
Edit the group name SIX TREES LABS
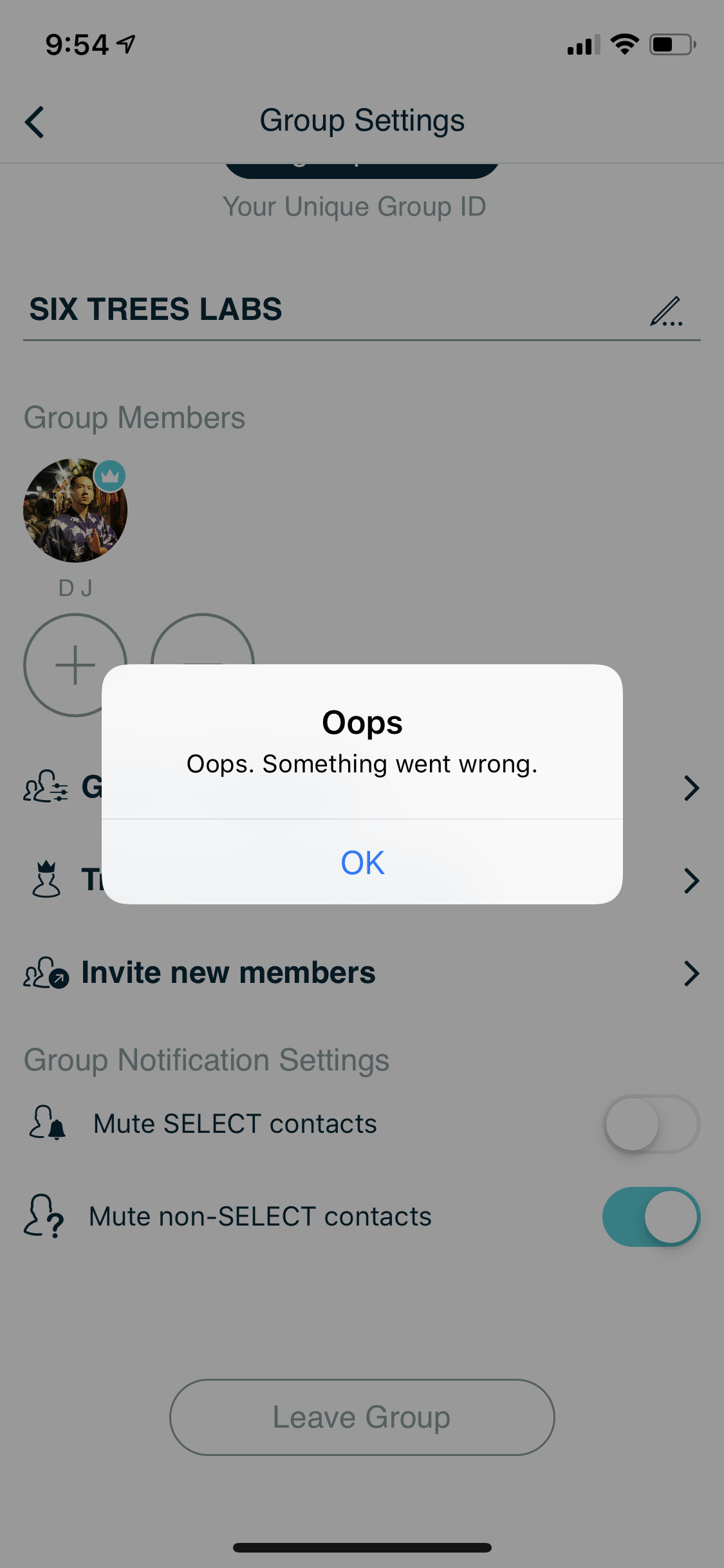(666, 312)
